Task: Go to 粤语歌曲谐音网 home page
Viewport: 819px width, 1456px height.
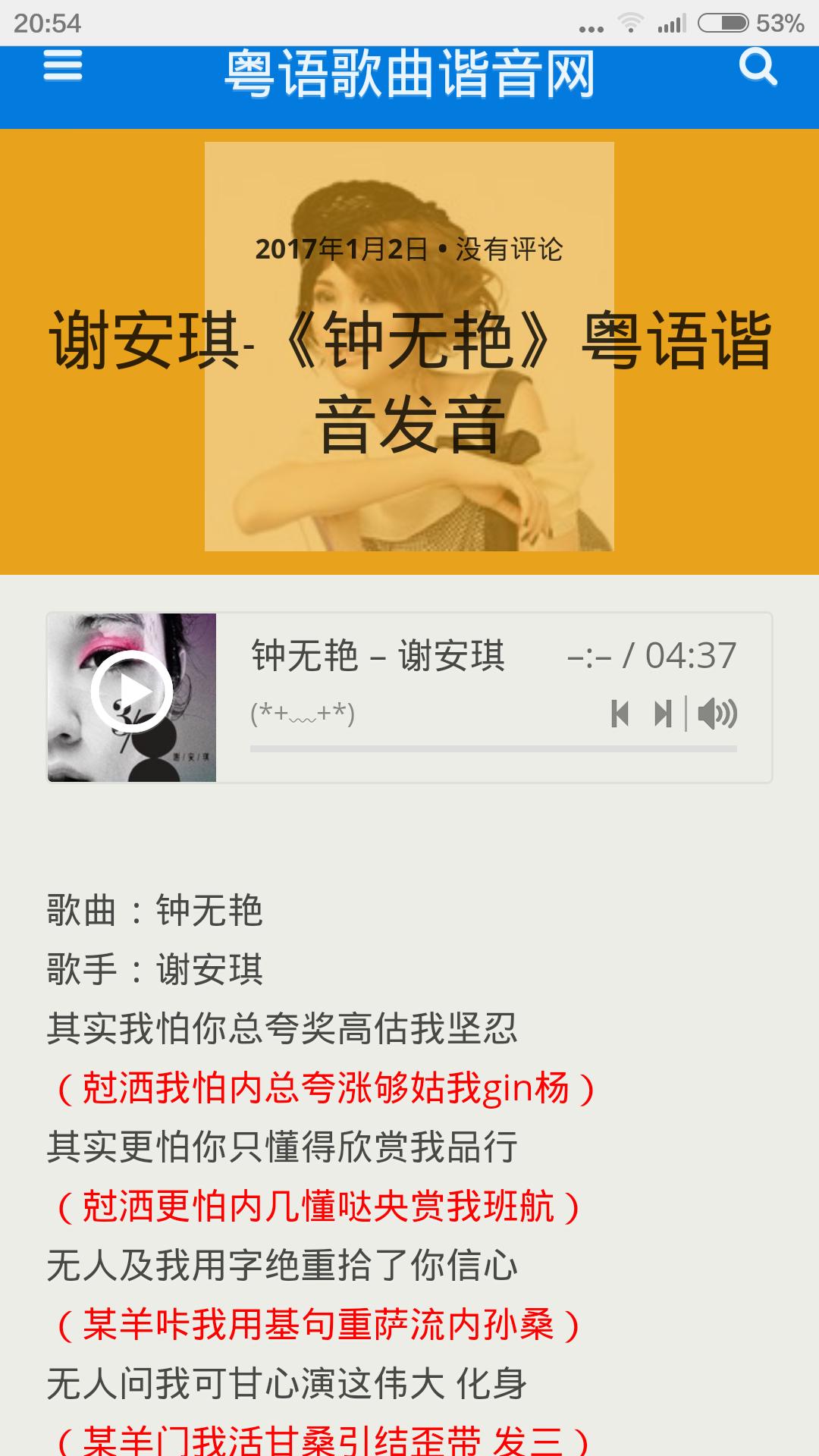Action: pyautogui.click(x=409, y=74)
